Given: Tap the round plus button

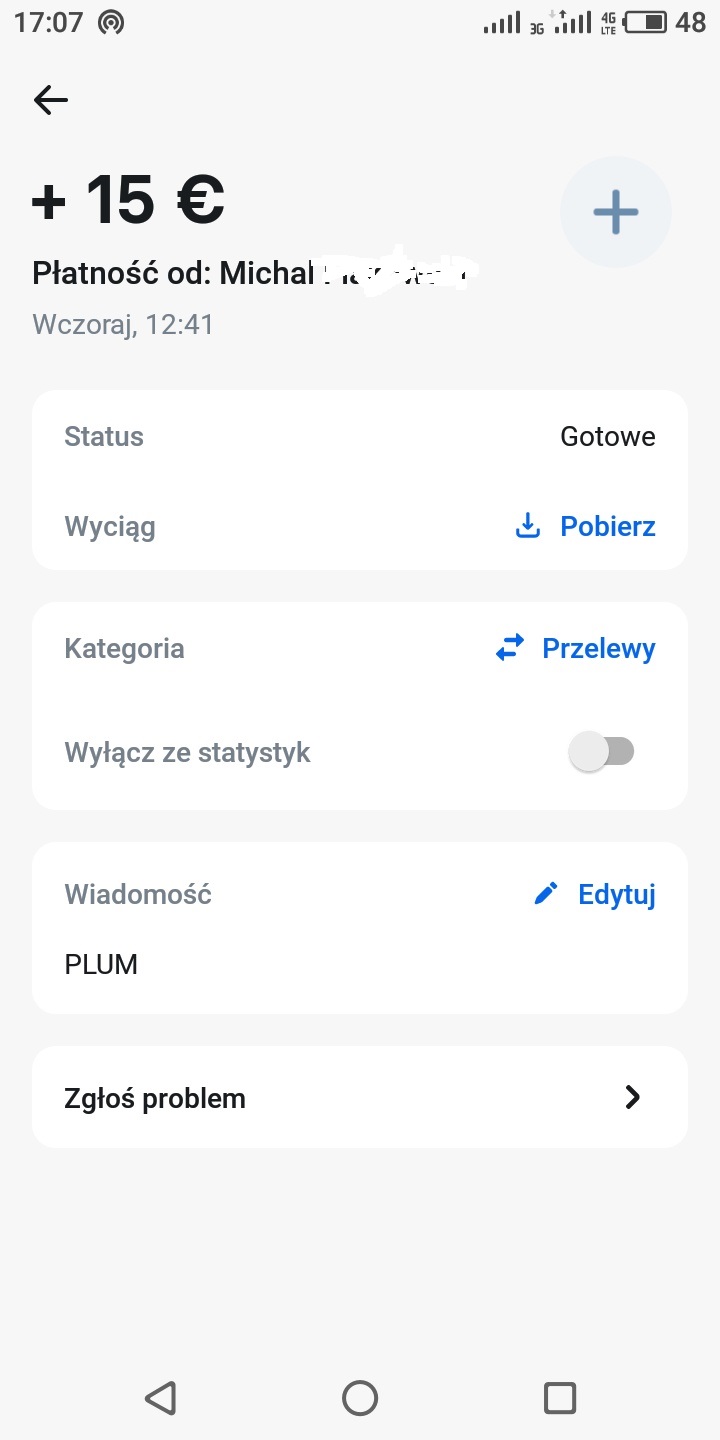Looking at the screenshot, I should pos(616,211).
